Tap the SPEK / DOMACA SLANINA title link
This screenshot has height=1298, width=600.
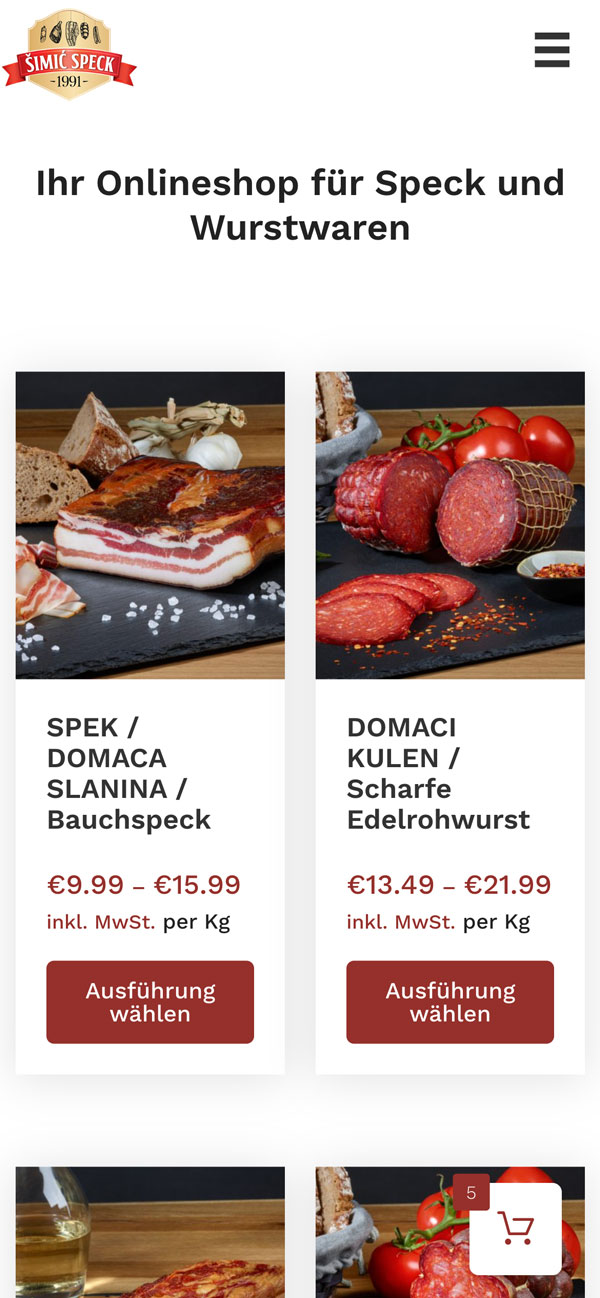128,773
